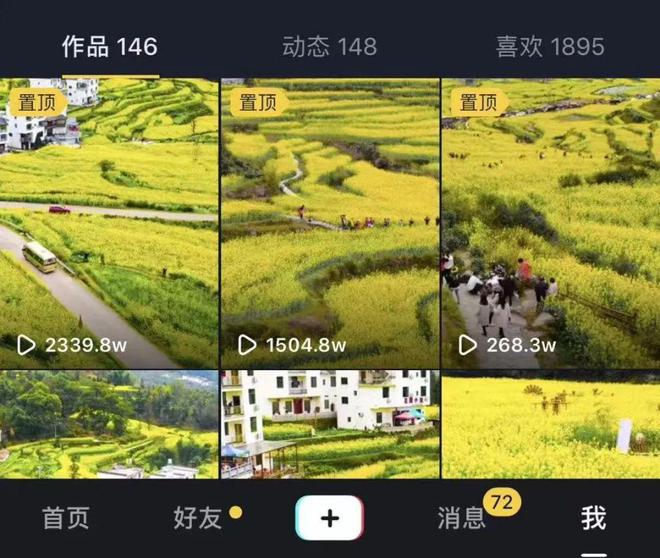The height and width of the screenshot is (558, 660).
Task: Play the pinned video with 1504.8w views
Action: coord(330,223)
